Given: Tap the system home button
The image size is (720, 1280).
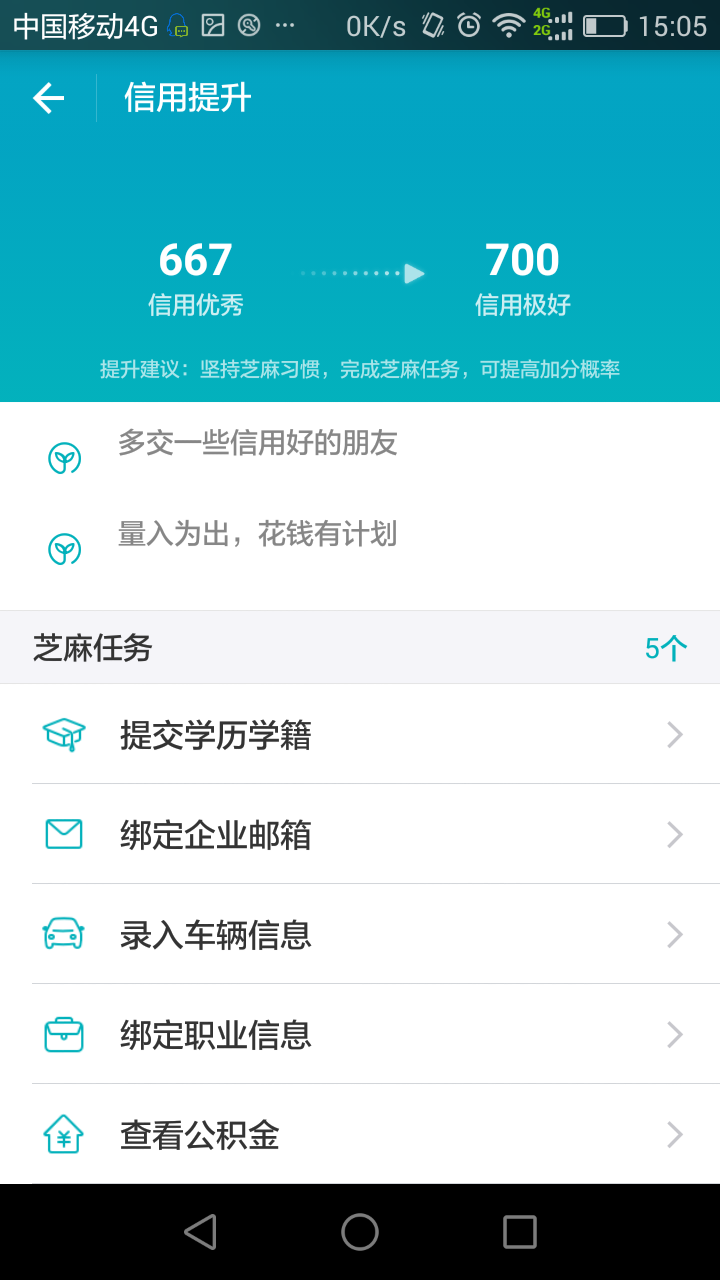Looking at the screenshot, I should 360,1232.
